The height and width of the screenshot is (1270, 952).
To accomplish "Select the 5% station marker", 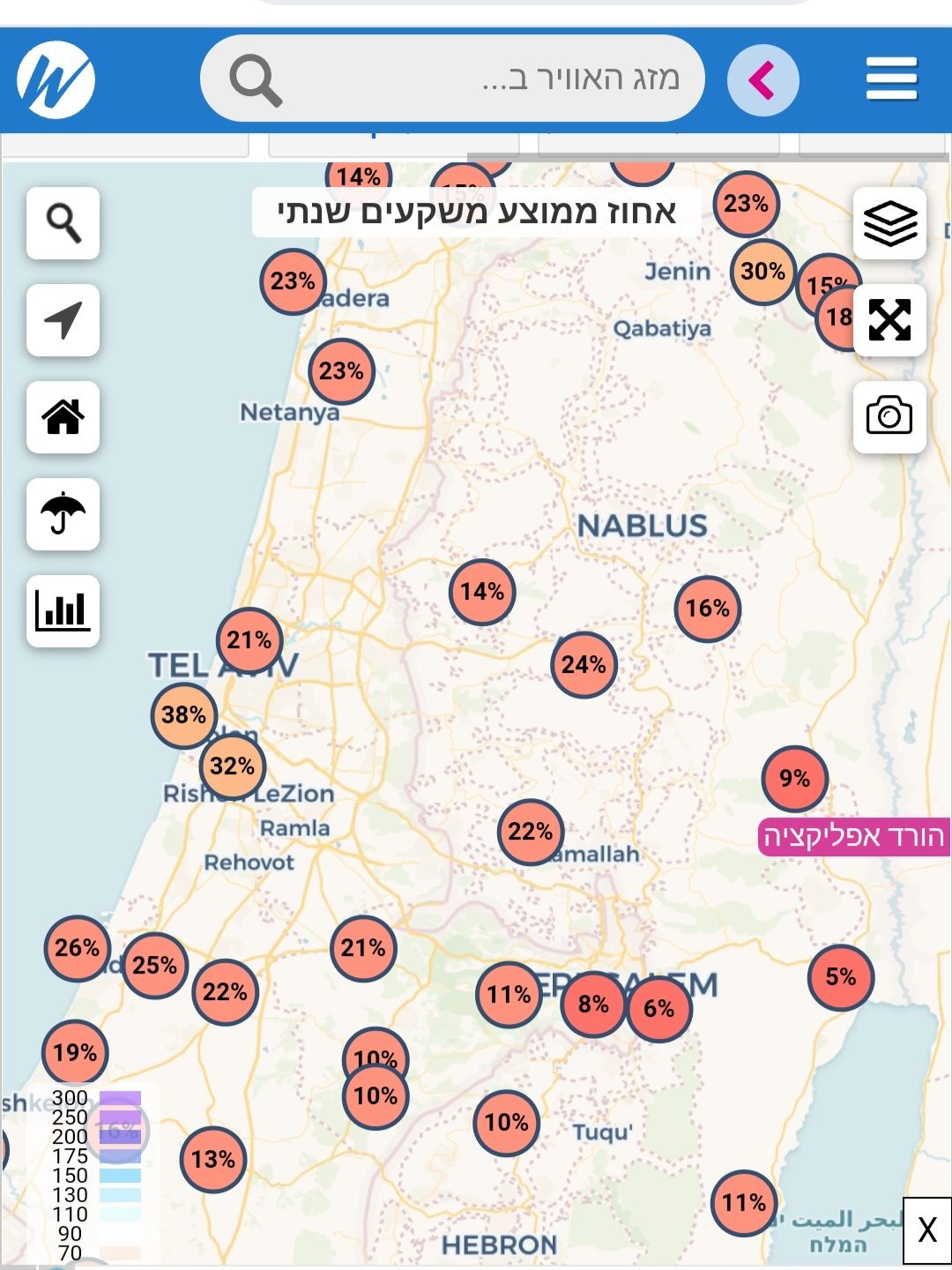I will 840,977.
